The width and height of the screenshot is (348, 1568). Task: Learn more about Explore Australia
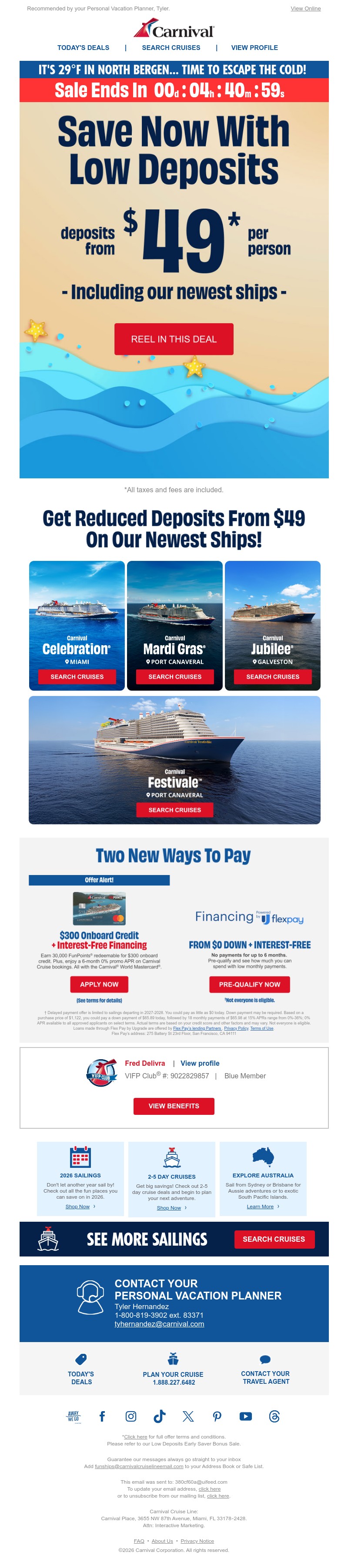pos(260,1207)
